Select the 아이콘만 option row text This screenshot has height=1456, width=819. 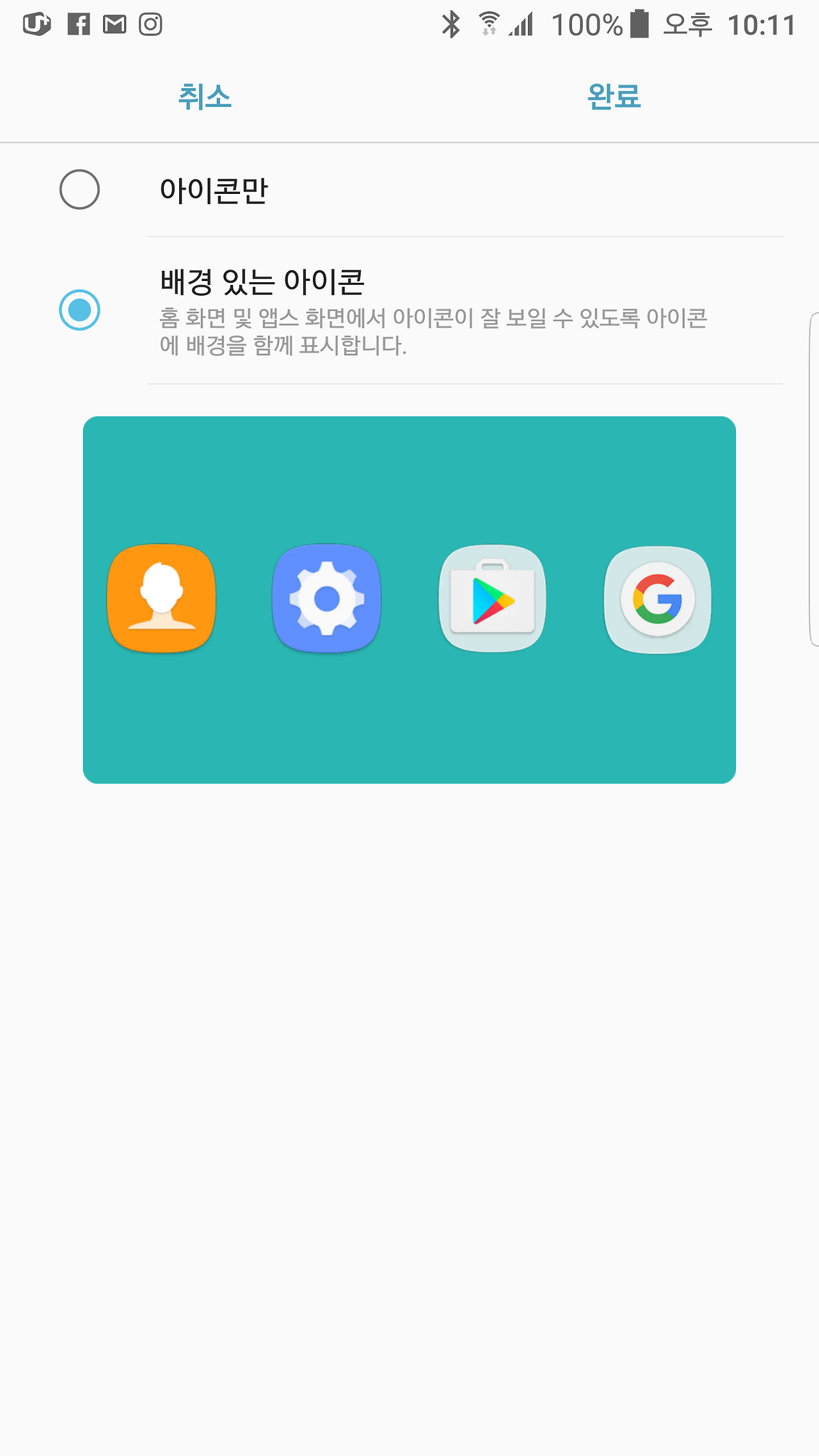214,189
